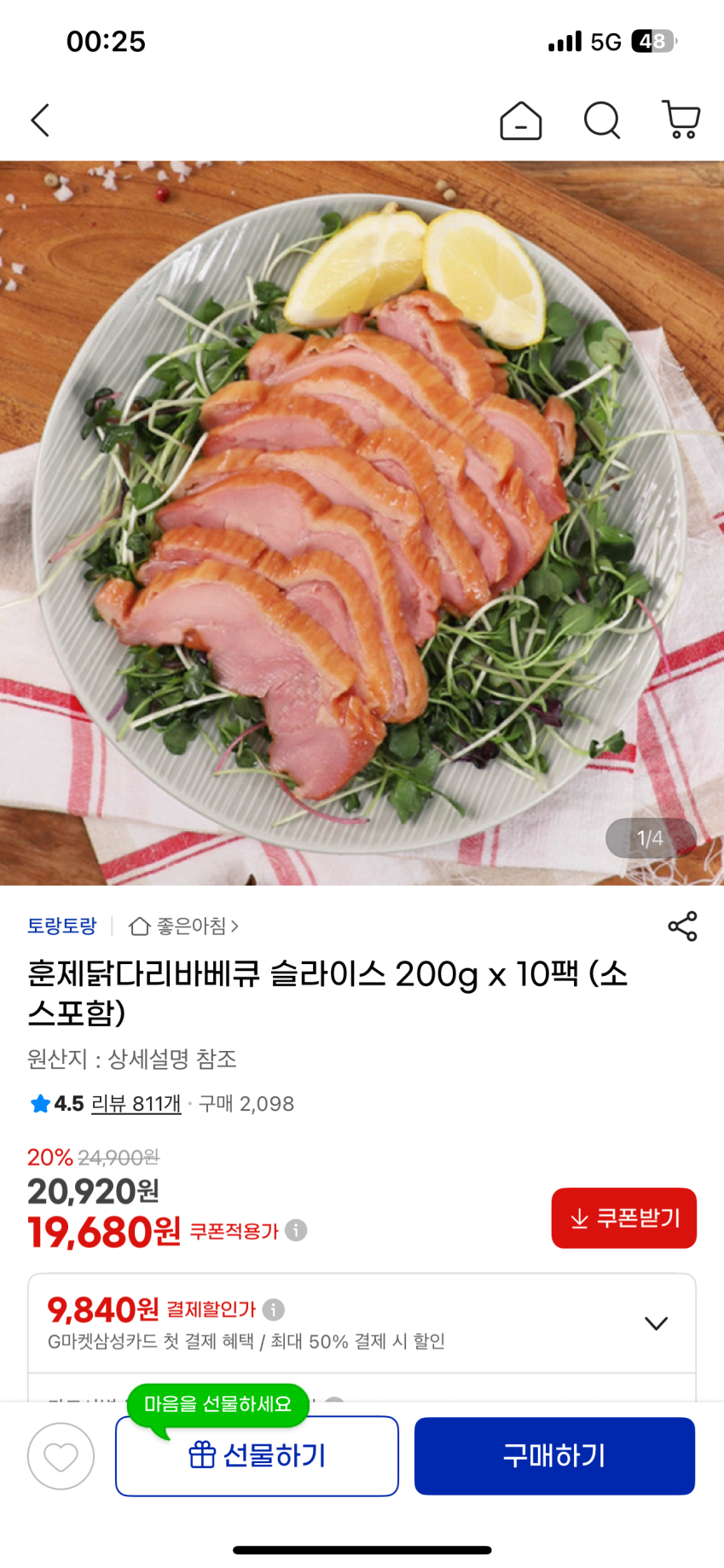Viewport: 724px width, 1568px height.
Task: Visit the 좋은아침 mini shop
Action: [x=183, y=926]
